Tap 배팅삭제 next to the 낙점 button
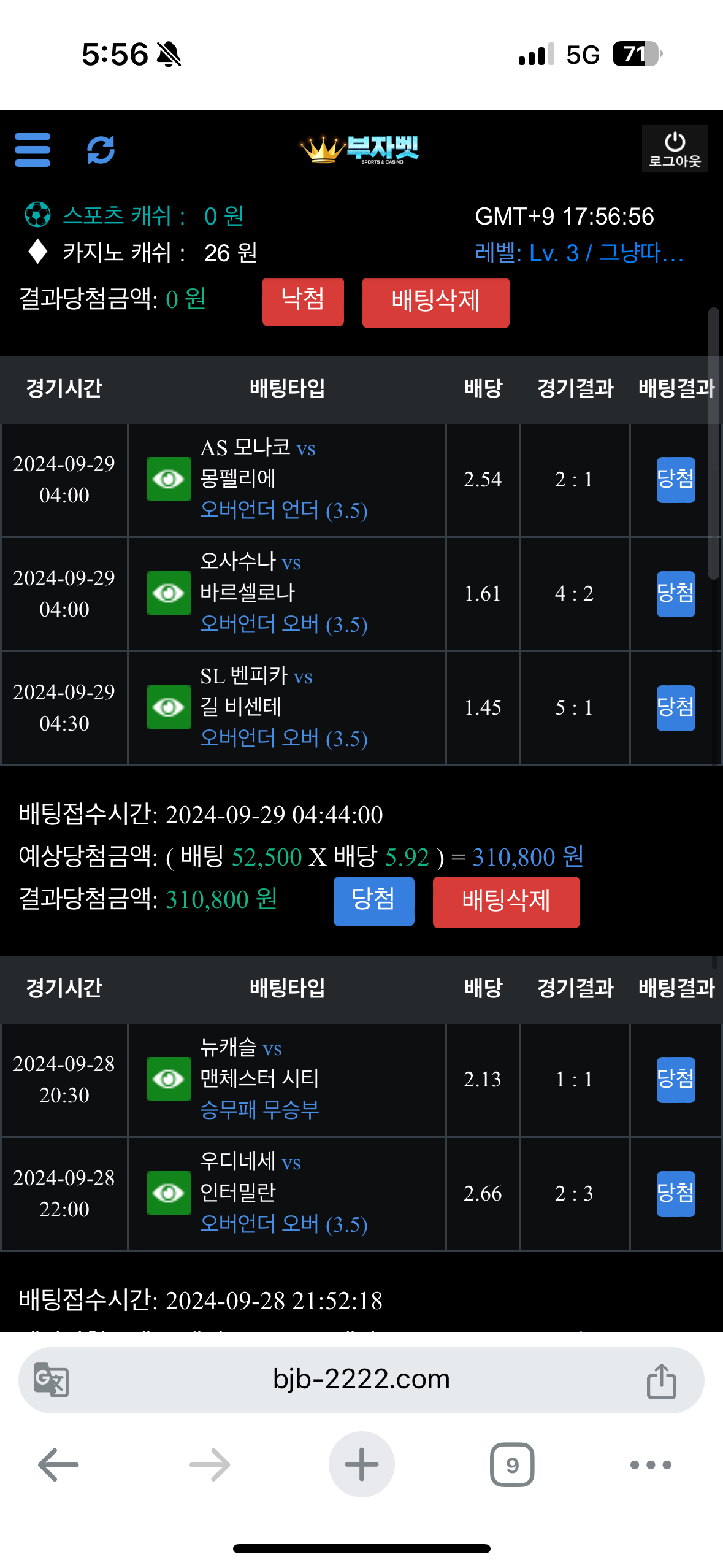 click(x=435, y=302)
